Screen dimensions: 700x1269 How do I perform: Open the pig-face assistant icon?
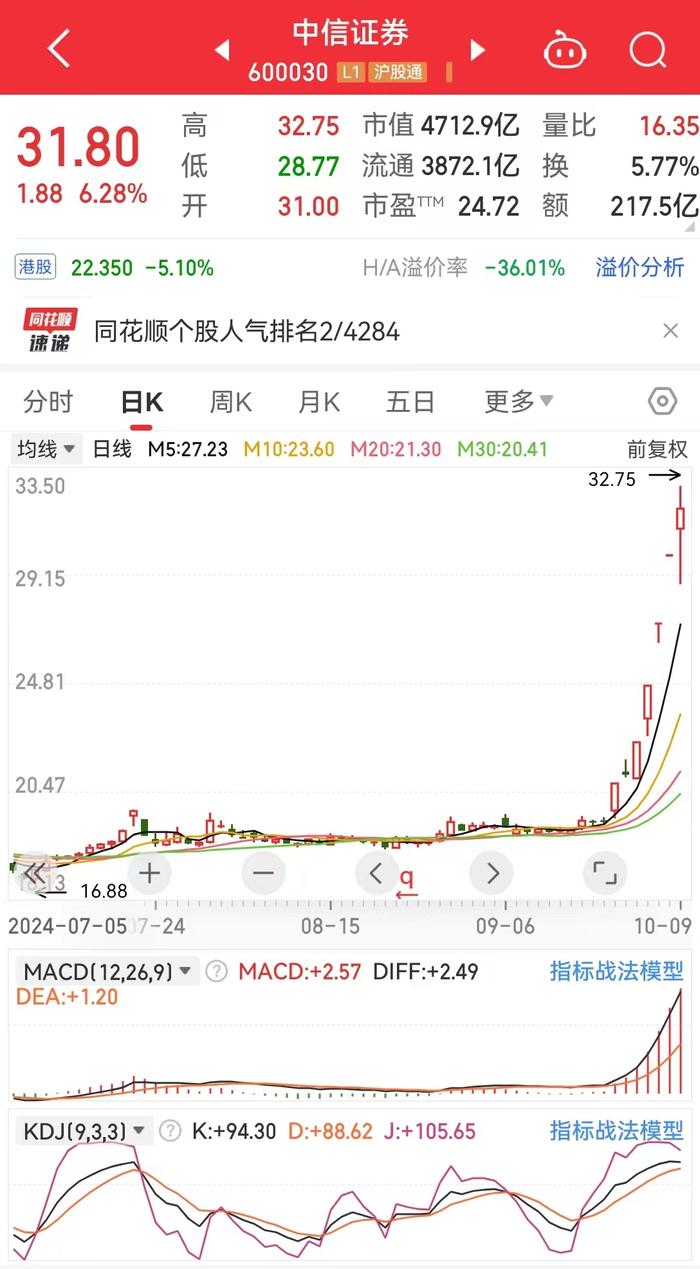tap(566, 48)
